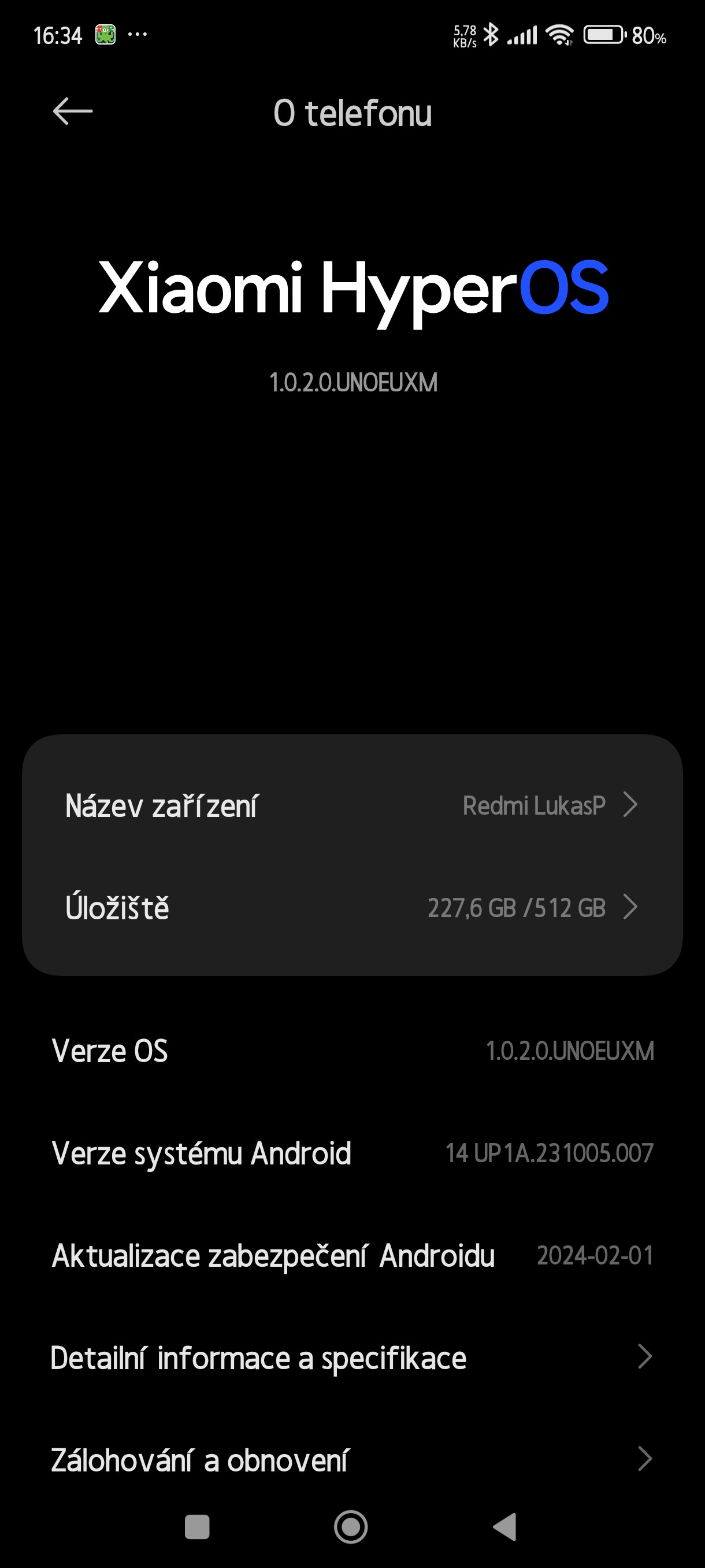Tap the Verze systému Android row
The width and height of the screenshot is (705, 1568).
click(351, 1153)
